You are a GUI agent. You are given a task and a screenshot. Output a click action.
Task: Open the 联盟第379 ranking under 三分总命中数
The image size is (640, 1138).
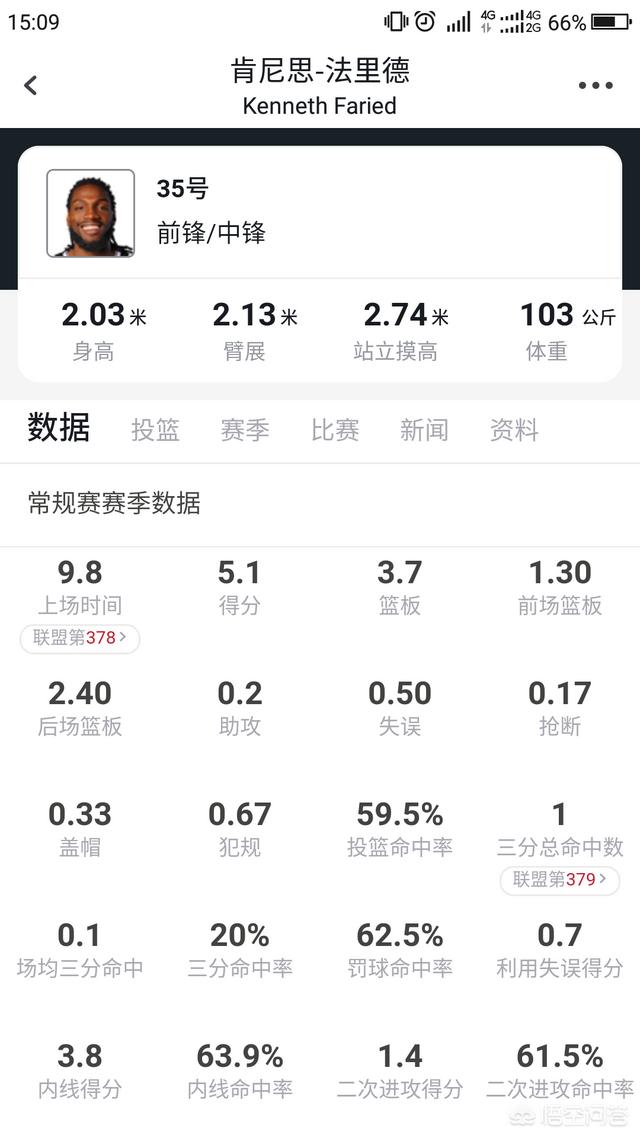point(559,880)
